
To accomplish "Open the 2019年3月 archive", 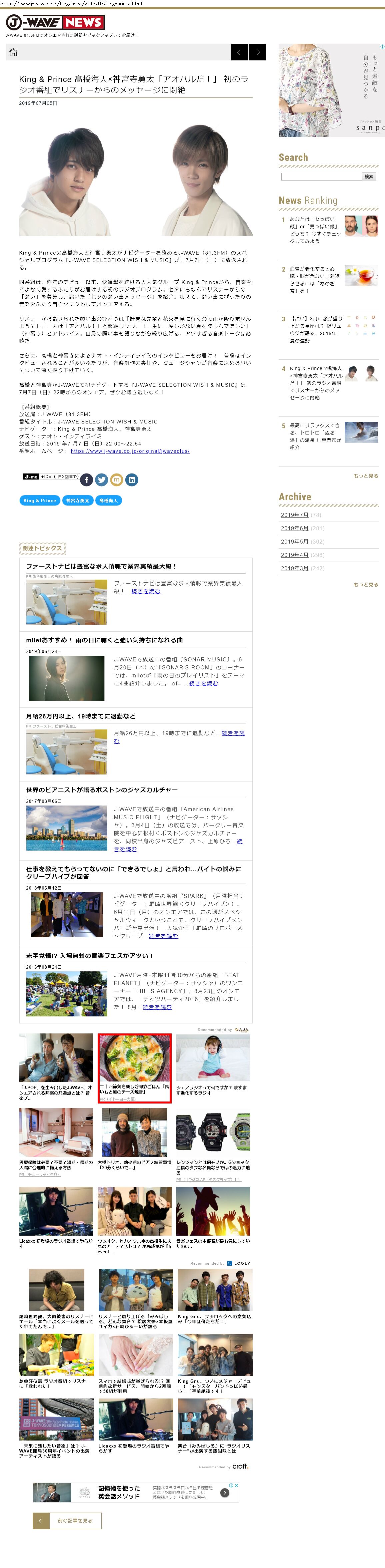I will point(294,569).
